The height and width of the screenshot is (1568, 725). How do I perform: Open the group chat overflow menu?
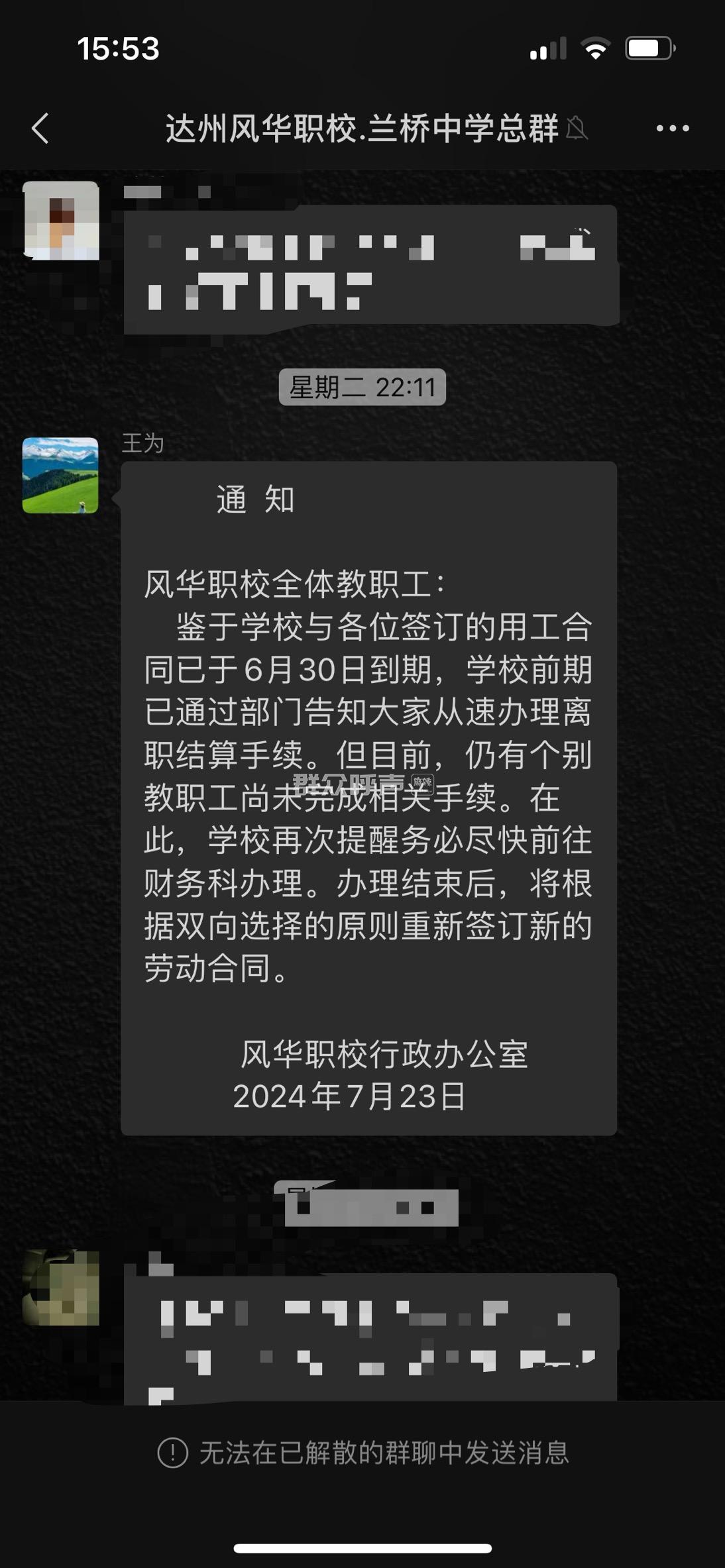672,129
